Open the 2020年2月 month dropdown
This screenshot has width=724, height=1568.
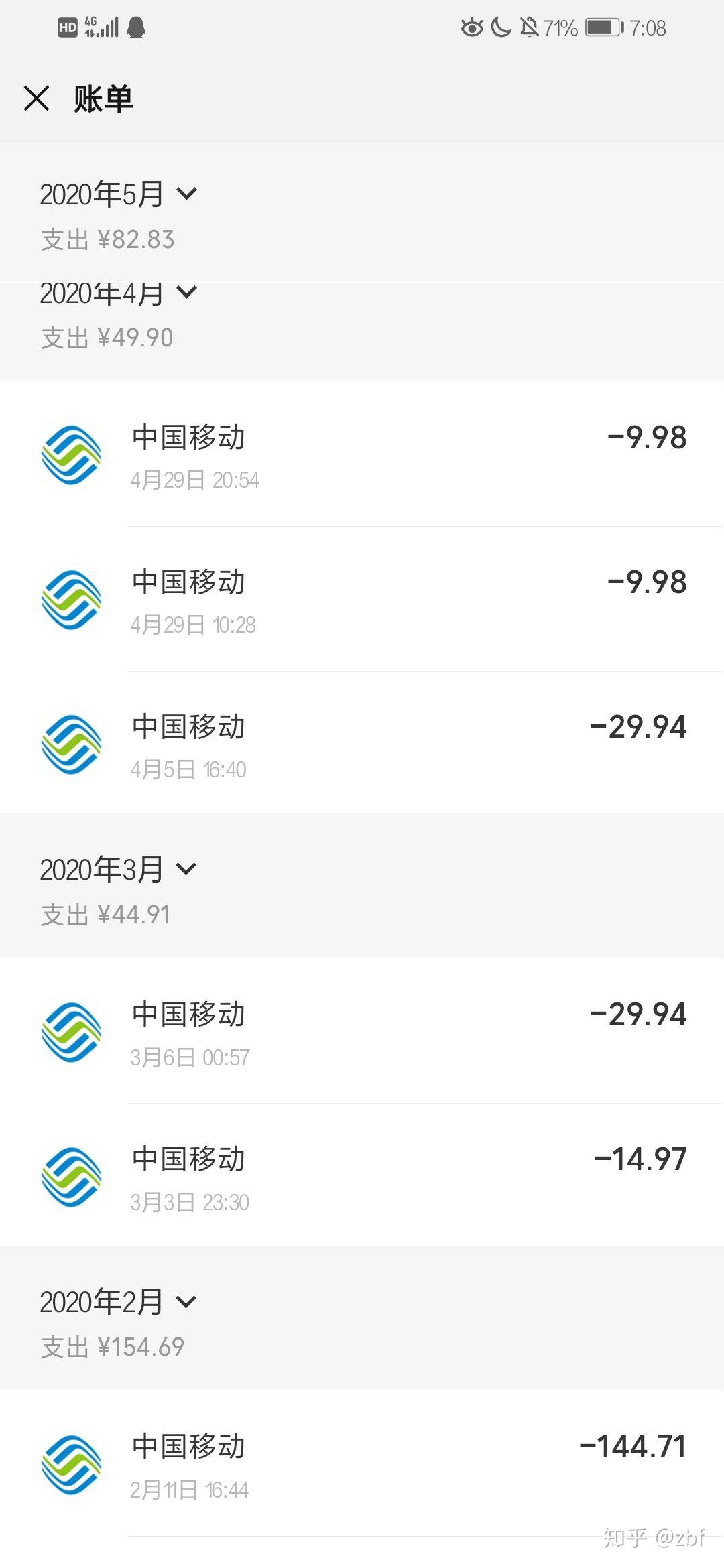point(118,1301)
